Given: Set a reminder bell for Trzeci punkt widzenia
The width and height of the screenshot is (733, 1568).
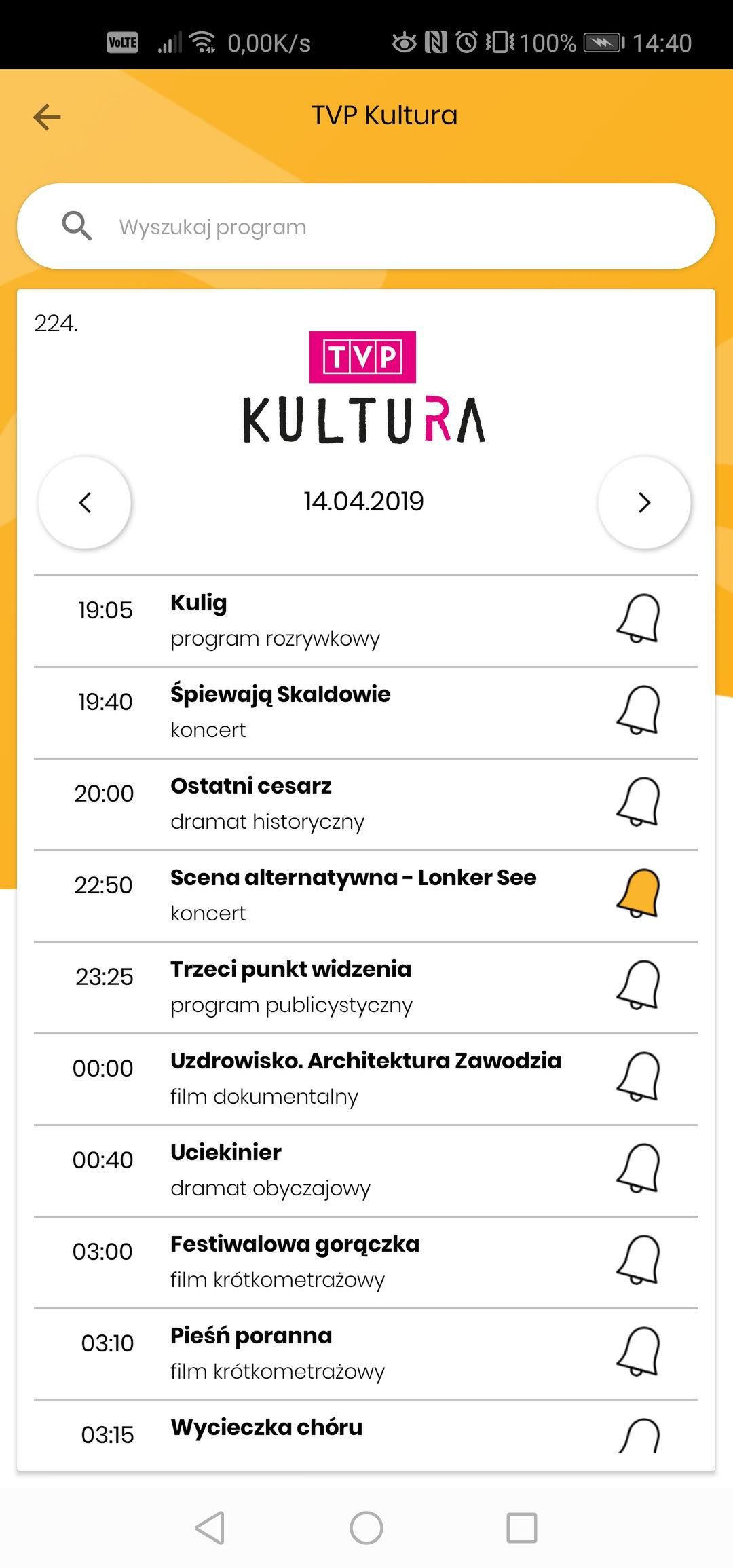Looking at the screenshot, I should coord(638,985).
